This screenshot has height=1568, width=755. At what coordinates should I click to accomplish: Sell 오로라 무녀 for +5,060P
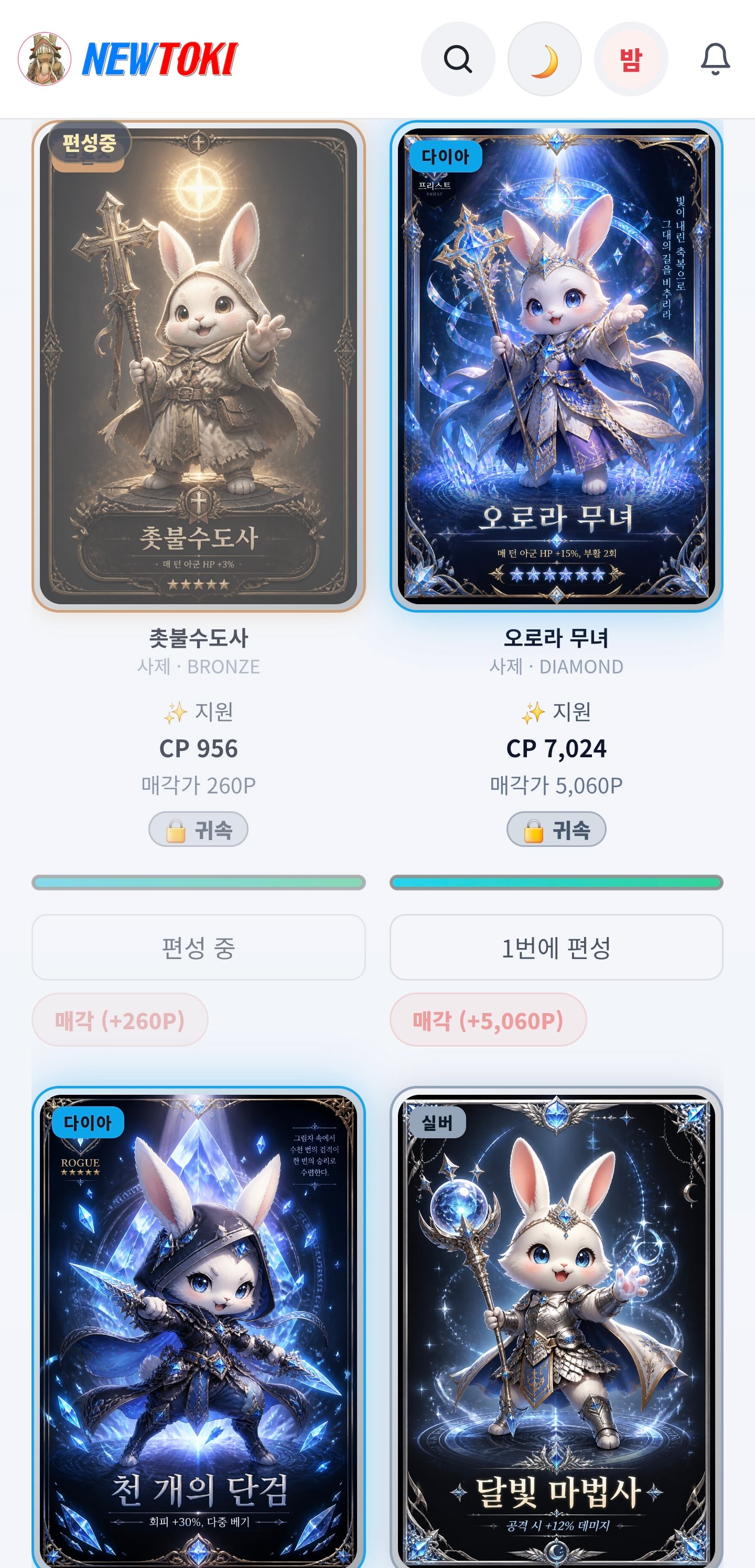pos(488,1020)
